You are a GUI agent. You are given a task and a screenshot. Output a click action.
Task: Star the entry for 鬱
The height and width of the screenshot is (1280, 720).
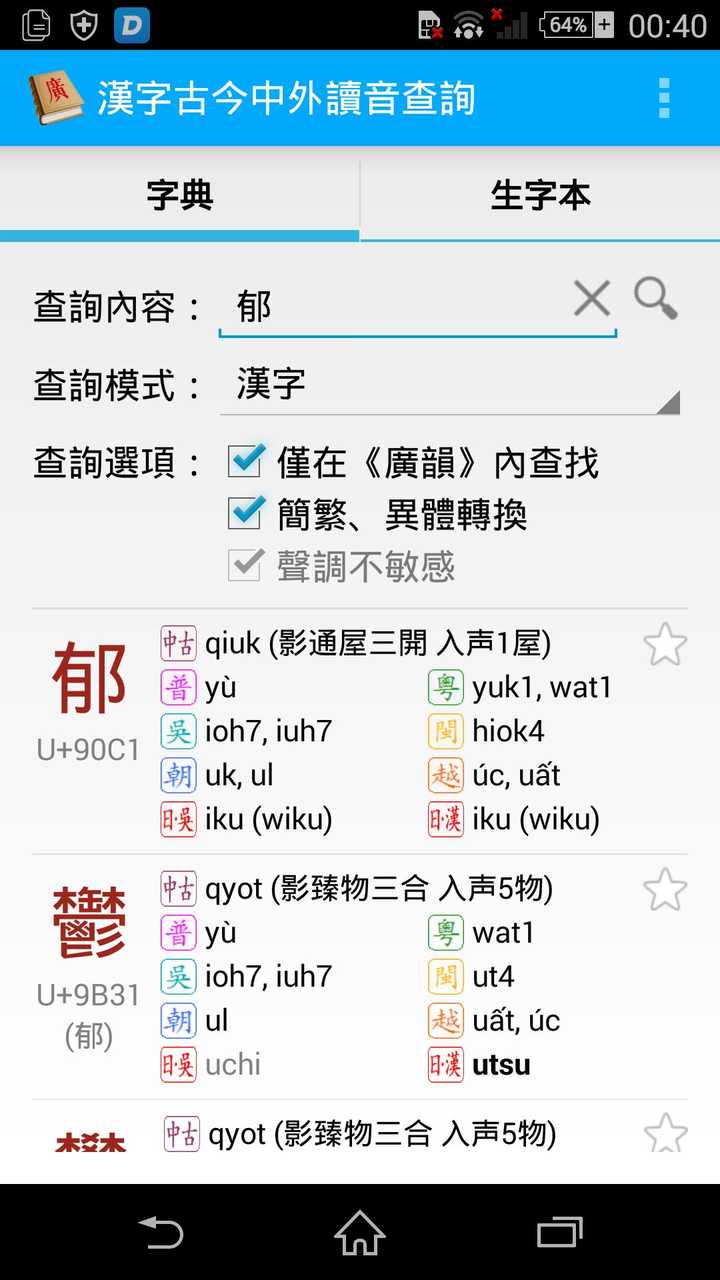point(665,890)
